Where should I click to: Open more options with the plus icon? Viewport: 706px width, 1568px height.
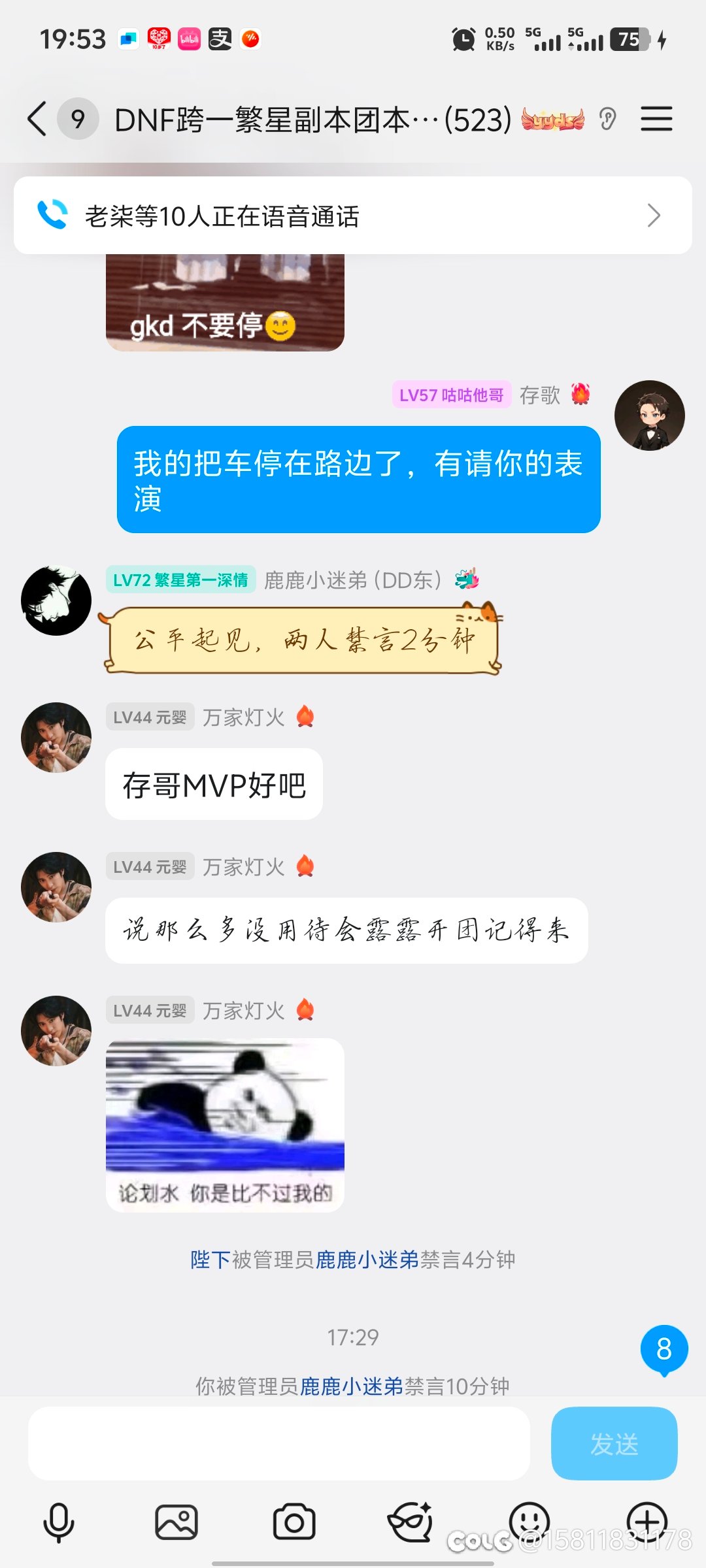point(647,1521)
